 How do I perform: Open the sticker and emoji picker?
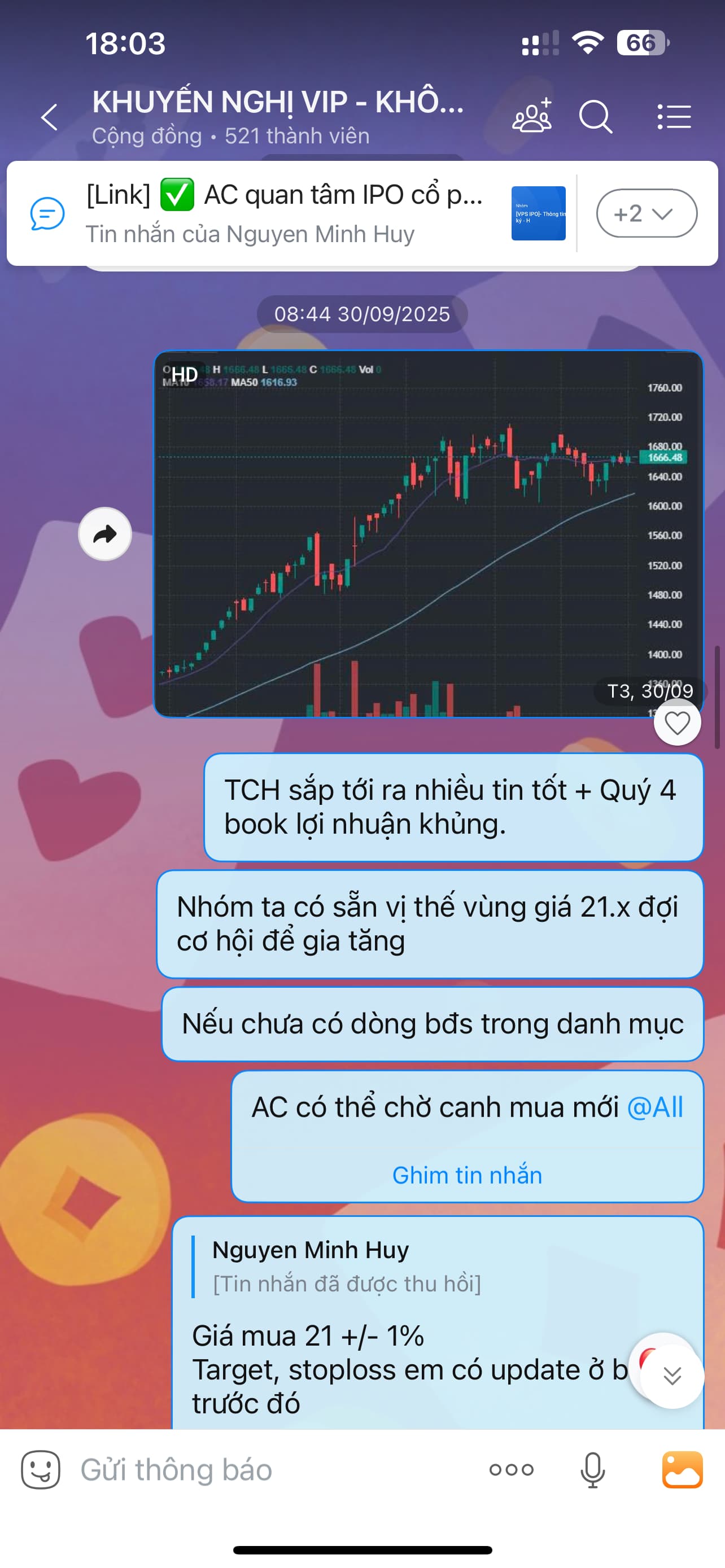coord(41,1470)
